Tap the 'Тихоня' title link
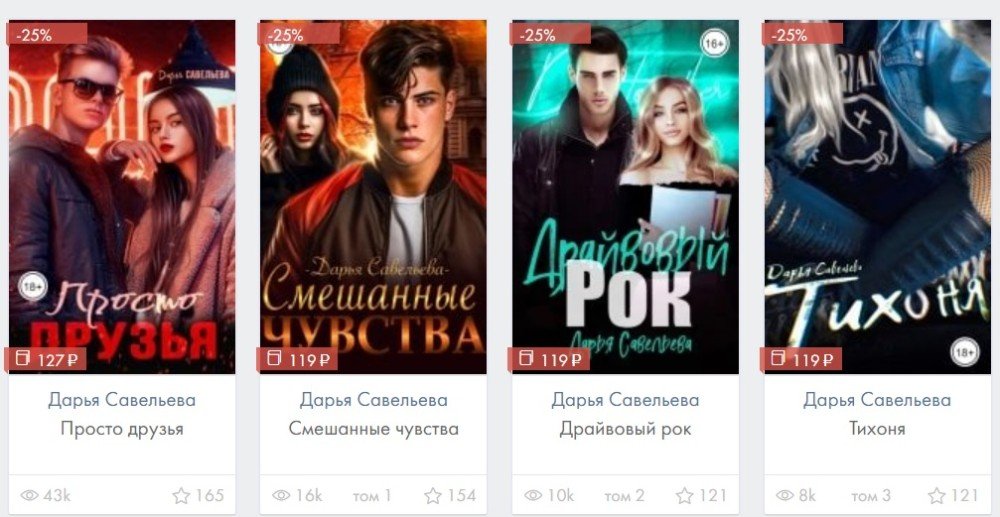Image resolution: width=1000 pixels, height=517 pixels. tap(877, 429)
